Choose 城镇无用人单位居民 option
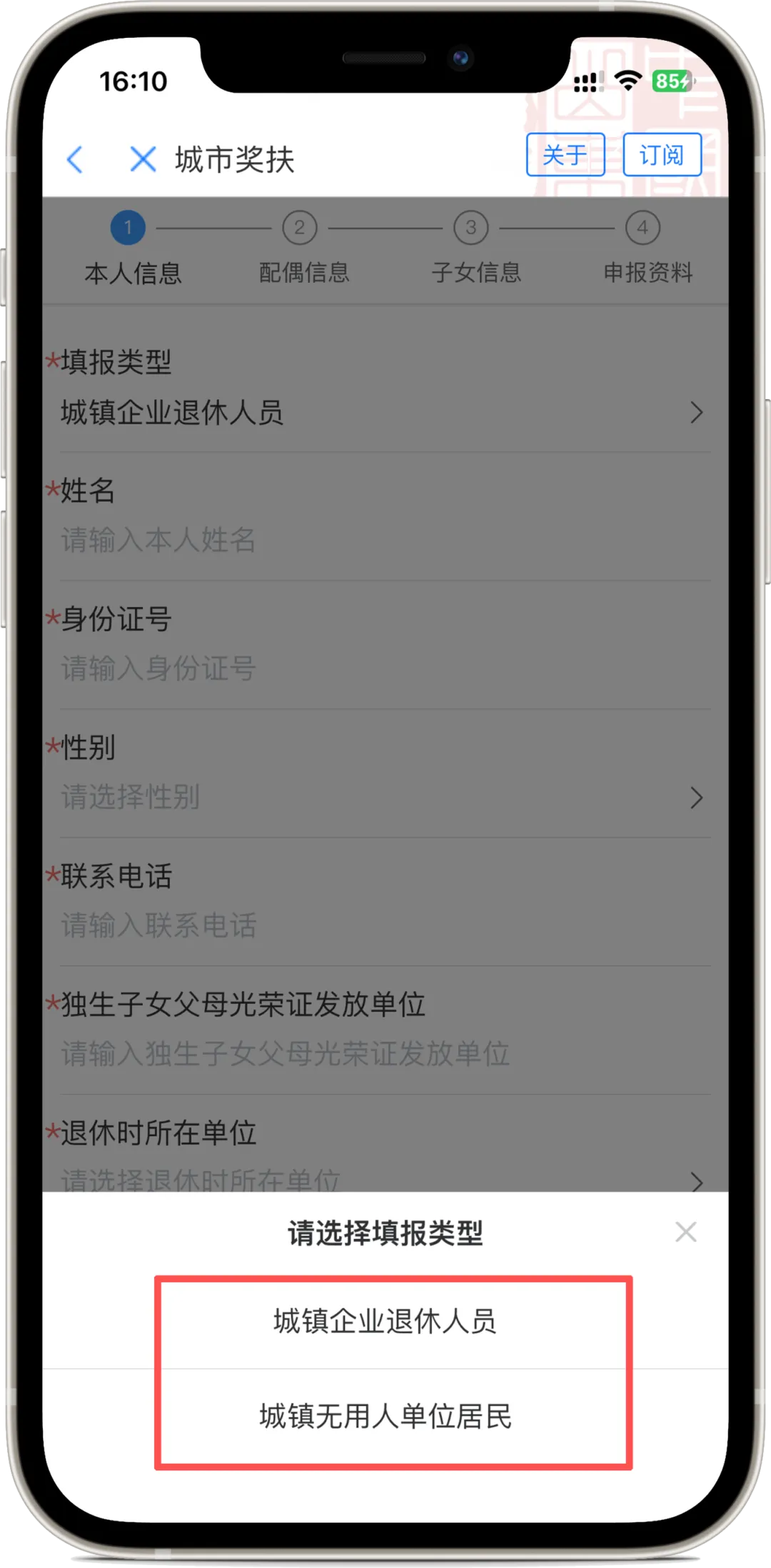 tap(385, 1417)
